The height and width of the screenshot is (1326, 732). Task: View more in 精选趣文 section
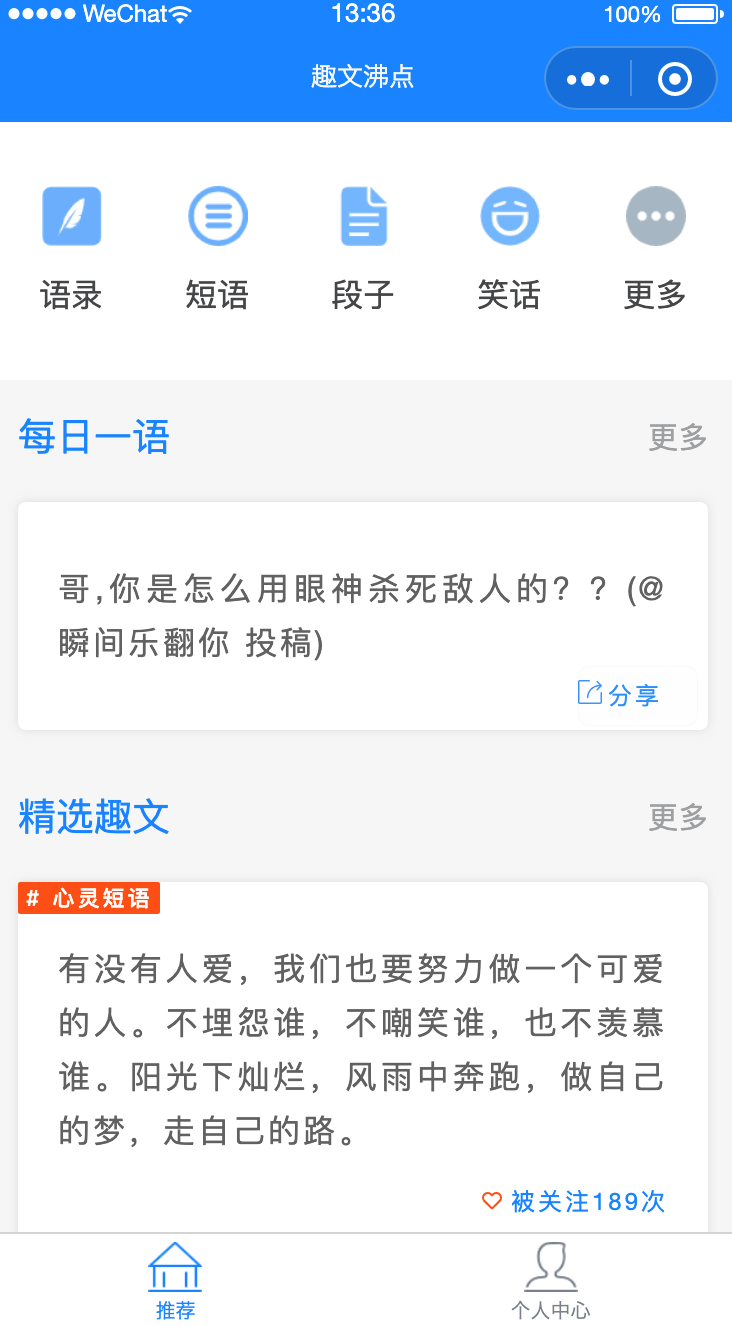click(x=678, y=817)
